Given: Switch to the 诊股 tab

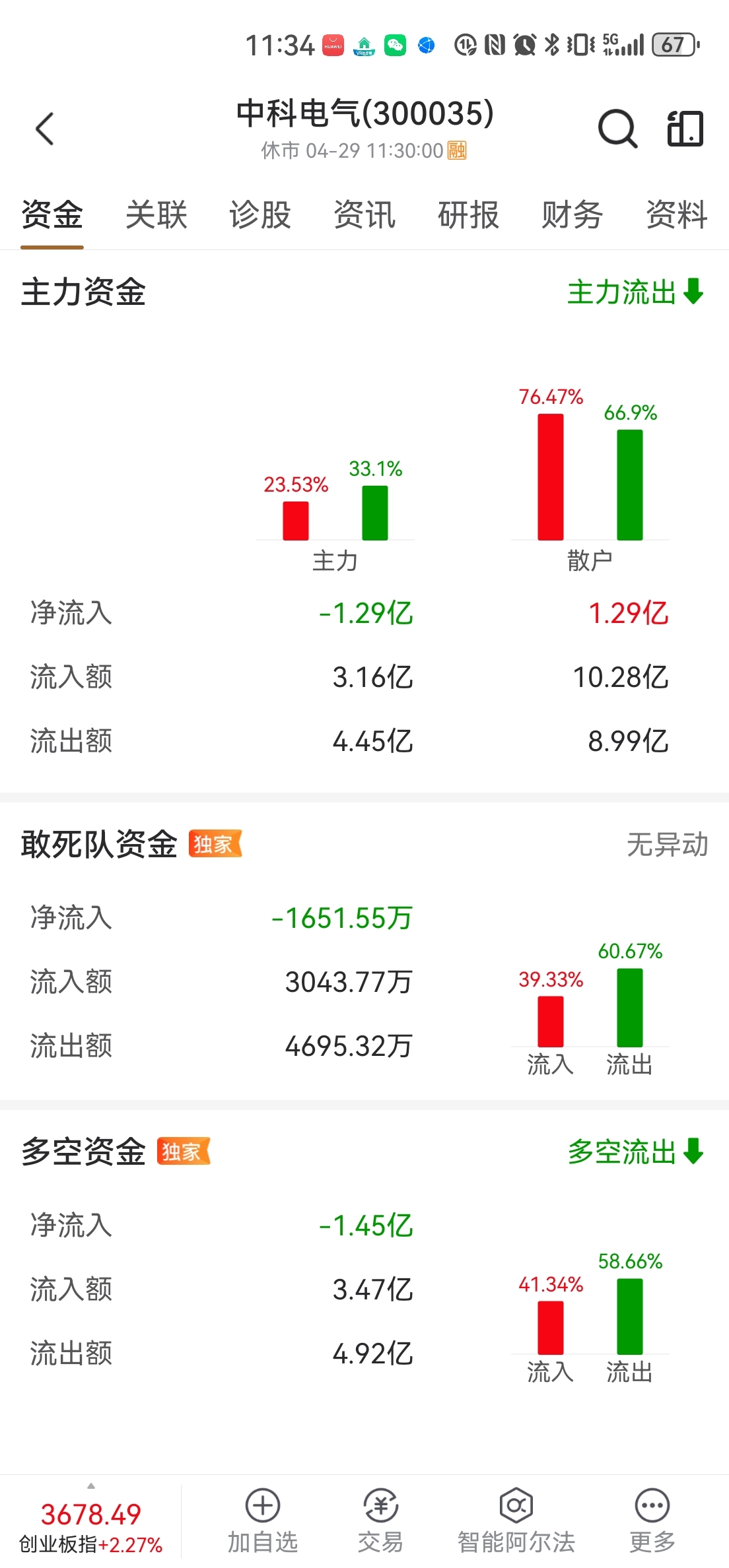Looking at the screenshot, I should tap(260, 214).
